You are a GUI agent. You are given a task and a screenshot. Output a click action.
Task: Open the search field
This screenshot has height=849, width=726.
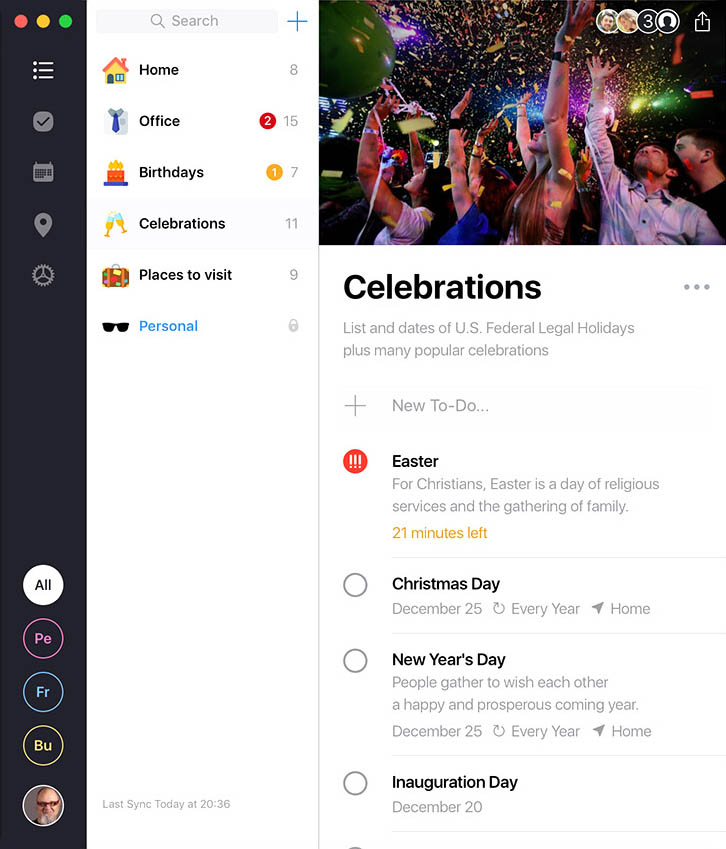click(186, 21)
